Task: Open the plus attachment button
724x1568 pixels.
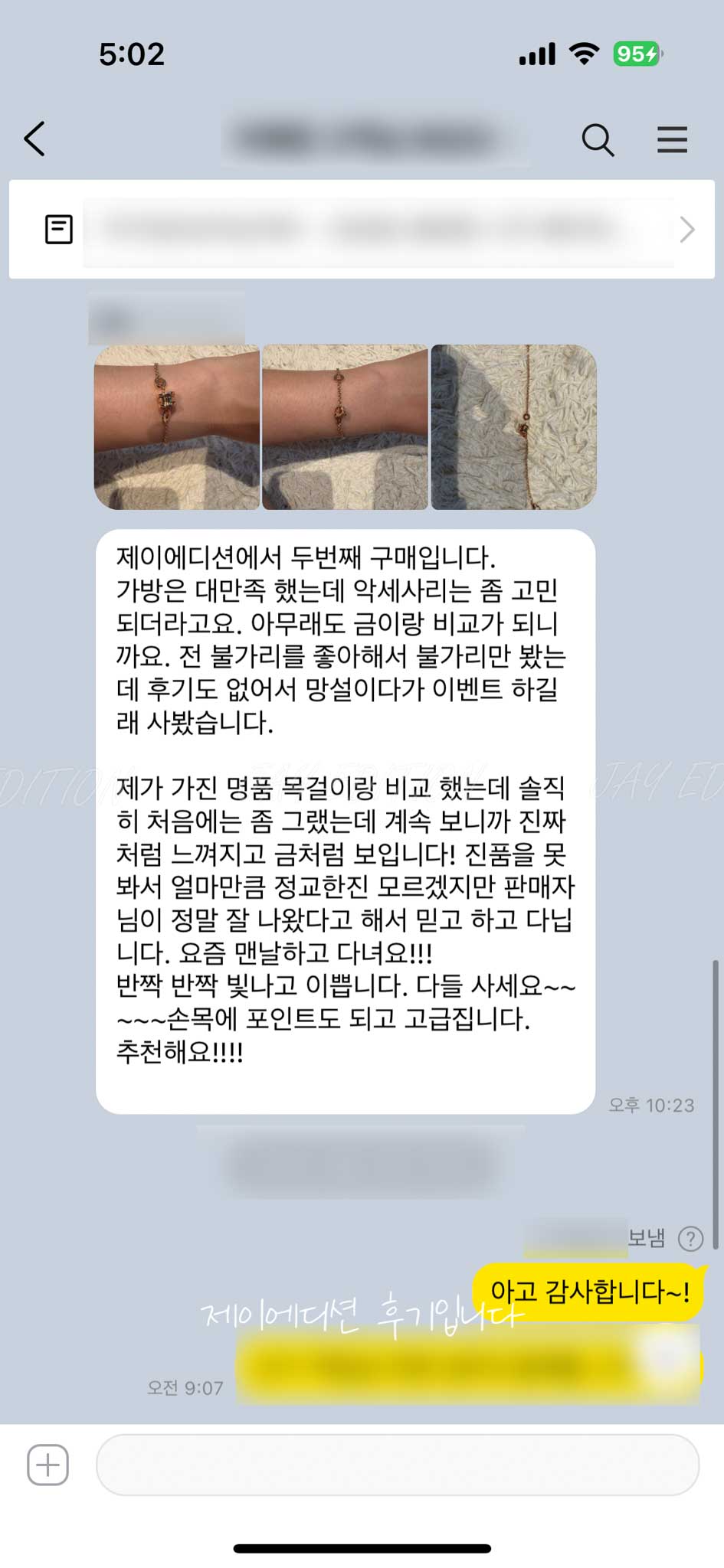Action: click(x=48, y=1465)
